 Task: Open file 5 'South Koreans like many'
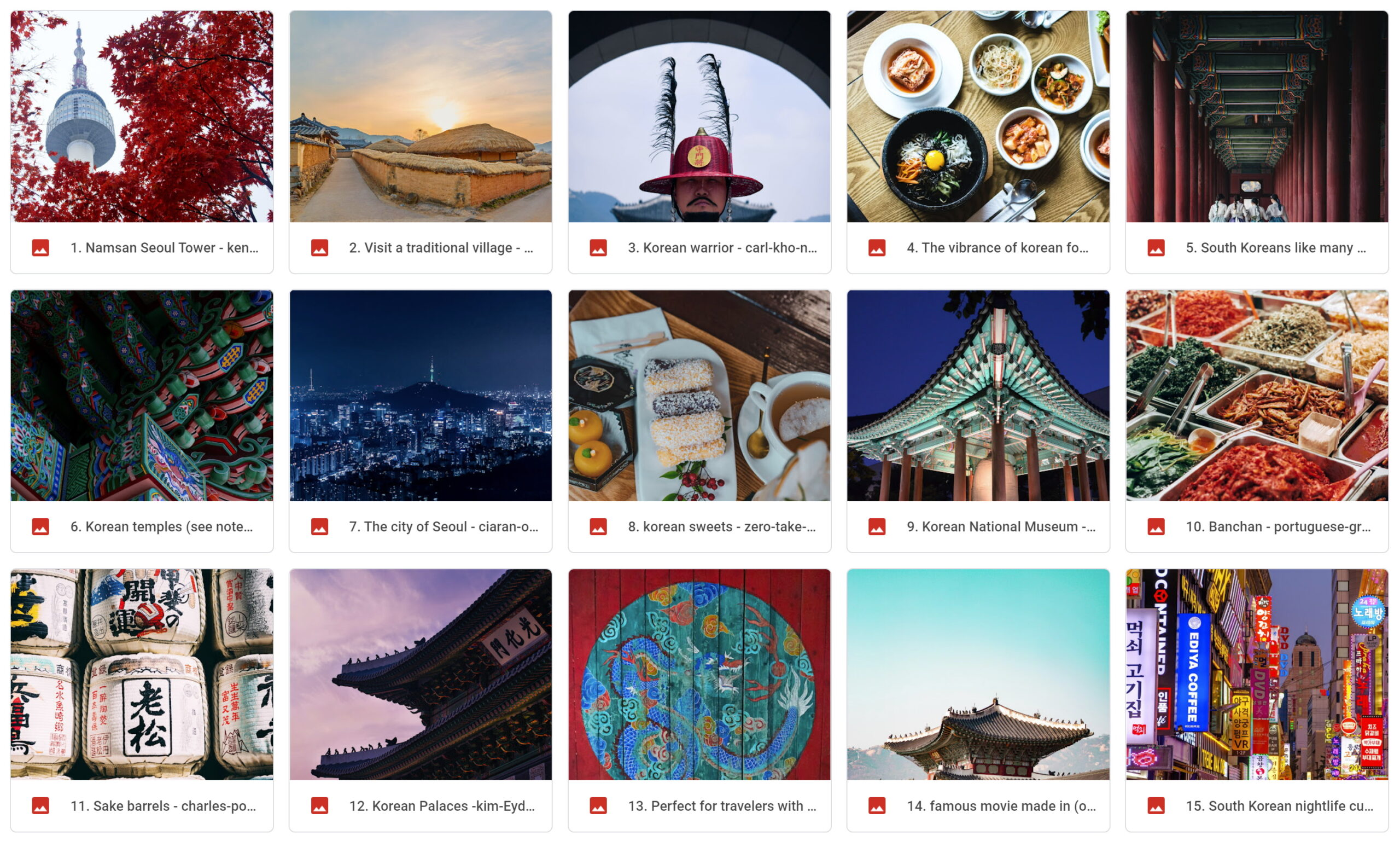[x=1257, y=116]
